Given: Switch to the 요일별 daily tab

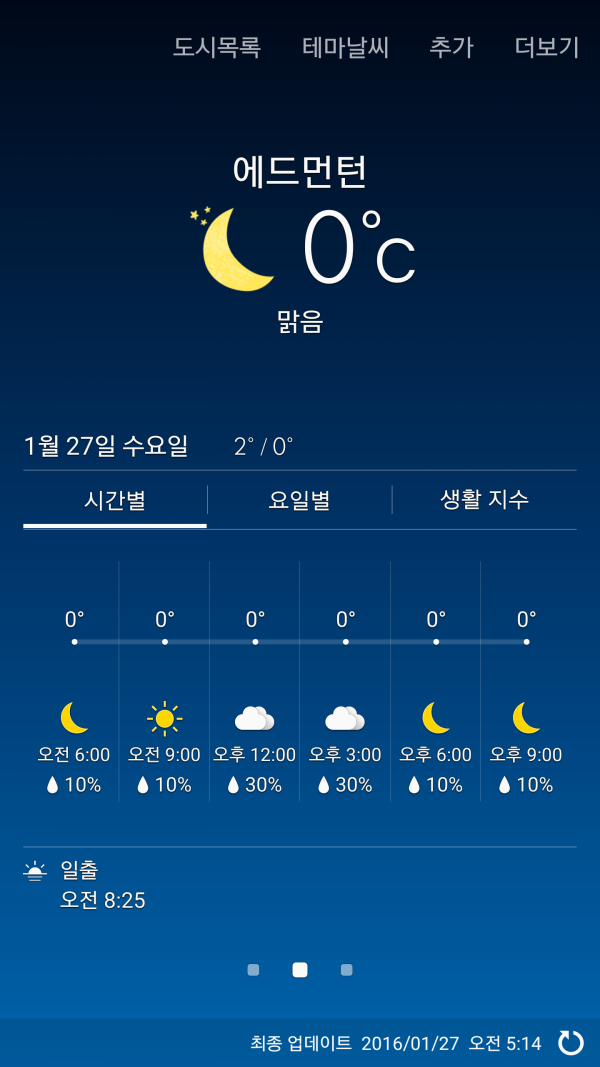Looking at the screenshot, I should [299, 501].
